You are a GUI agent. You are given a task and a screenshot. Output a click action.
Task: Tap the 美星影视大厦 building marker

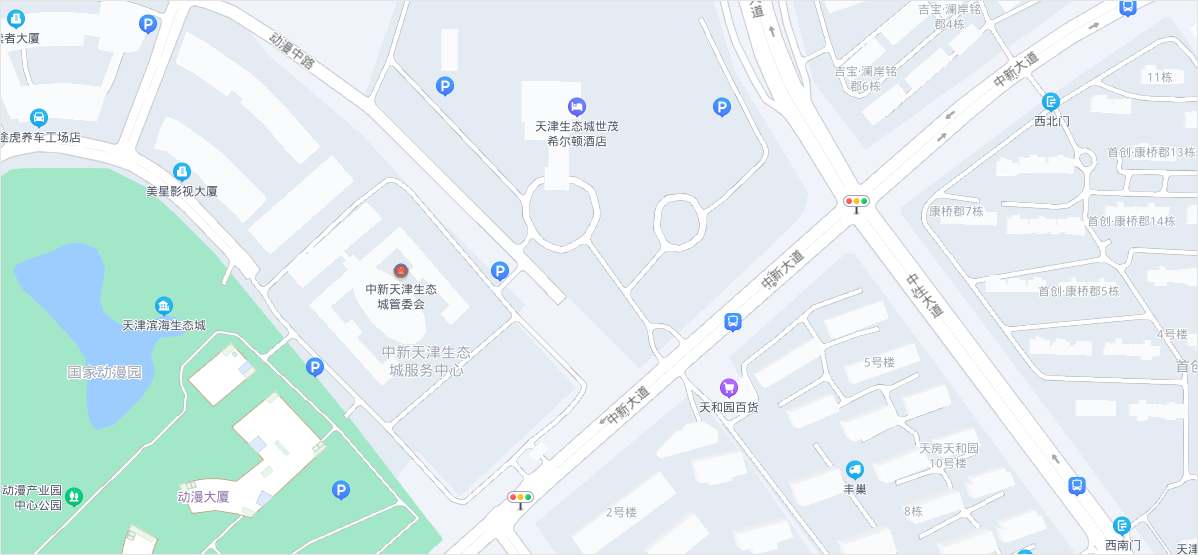[182, 172]
